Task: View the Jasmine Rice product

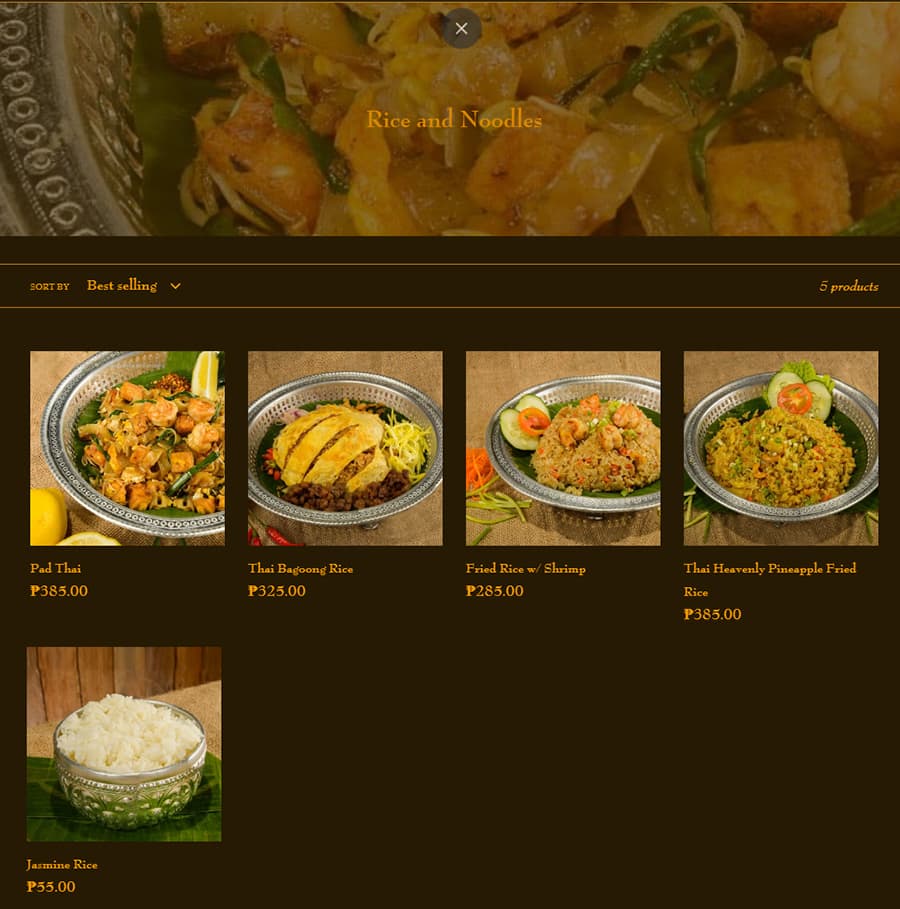Action: pyautogui.click(x=62, y=864)
